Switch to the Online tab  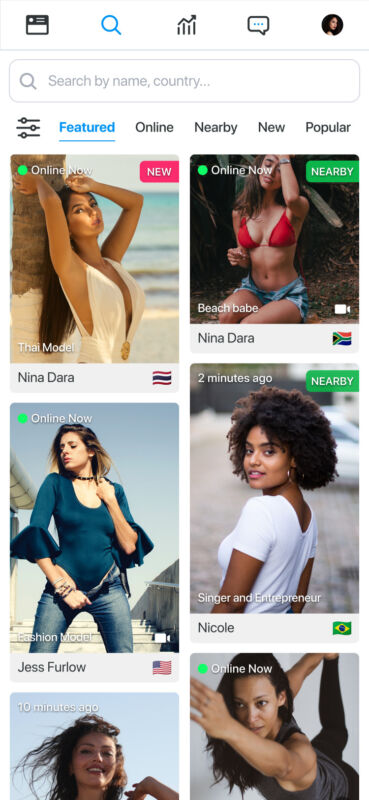pos(154,128)
